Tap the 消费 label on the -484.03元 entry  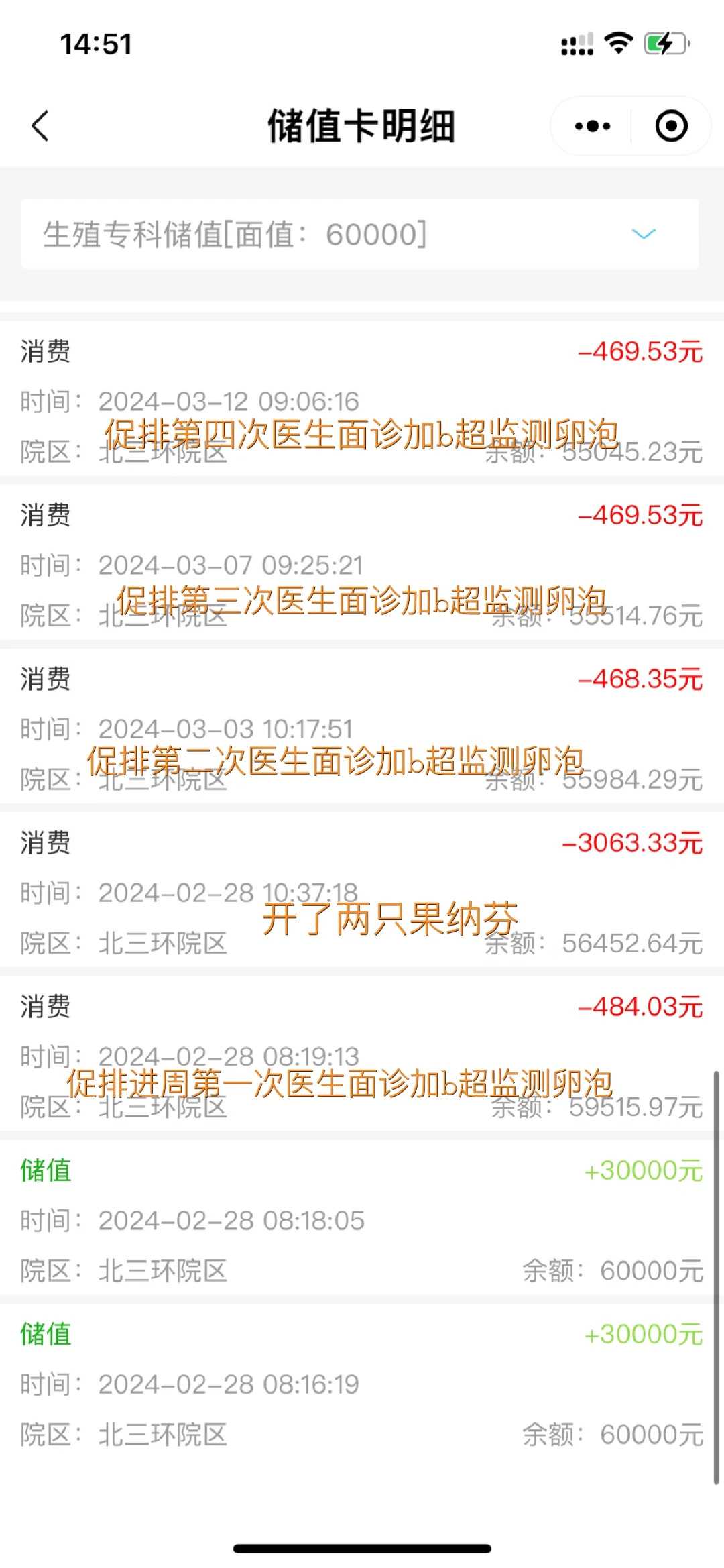coord(44,1007)
